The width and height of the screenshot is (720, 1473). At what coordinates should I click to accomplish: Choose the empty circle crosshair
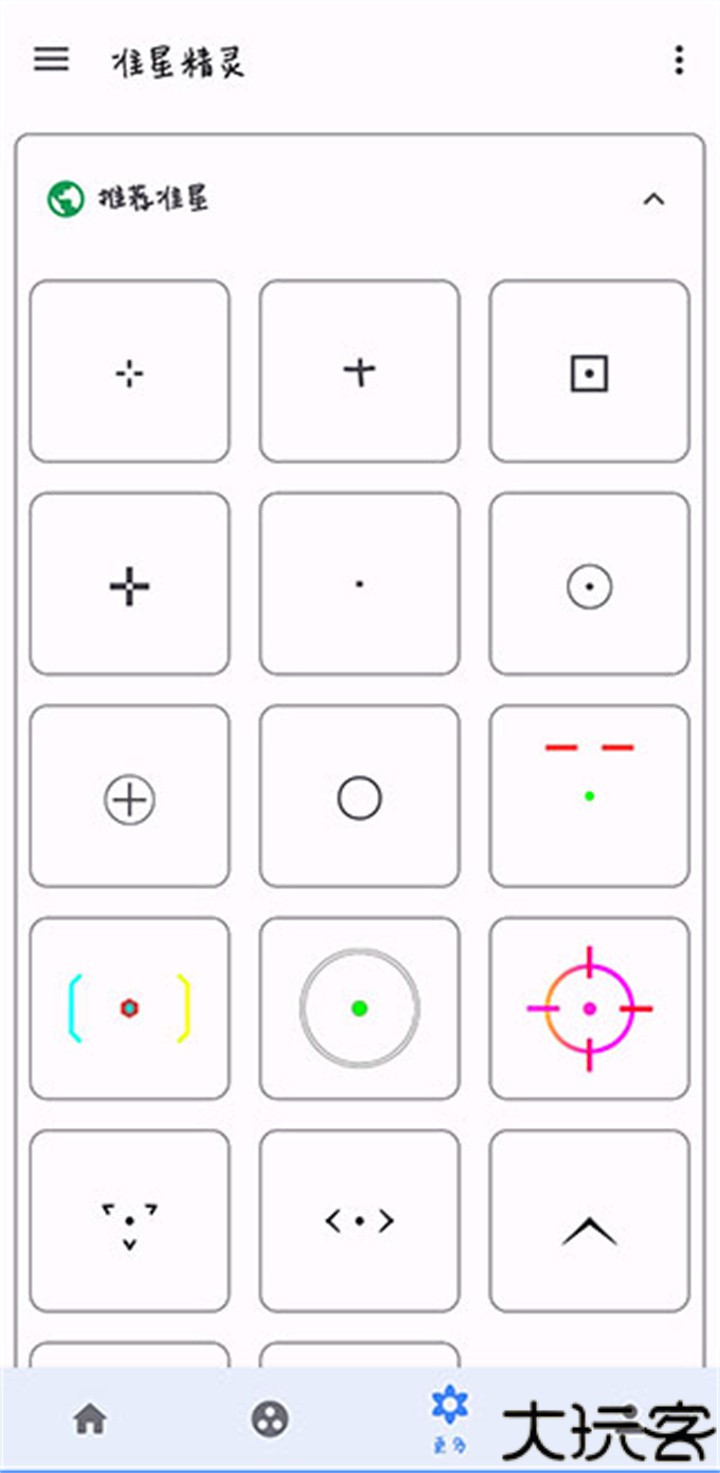(360, 797)
